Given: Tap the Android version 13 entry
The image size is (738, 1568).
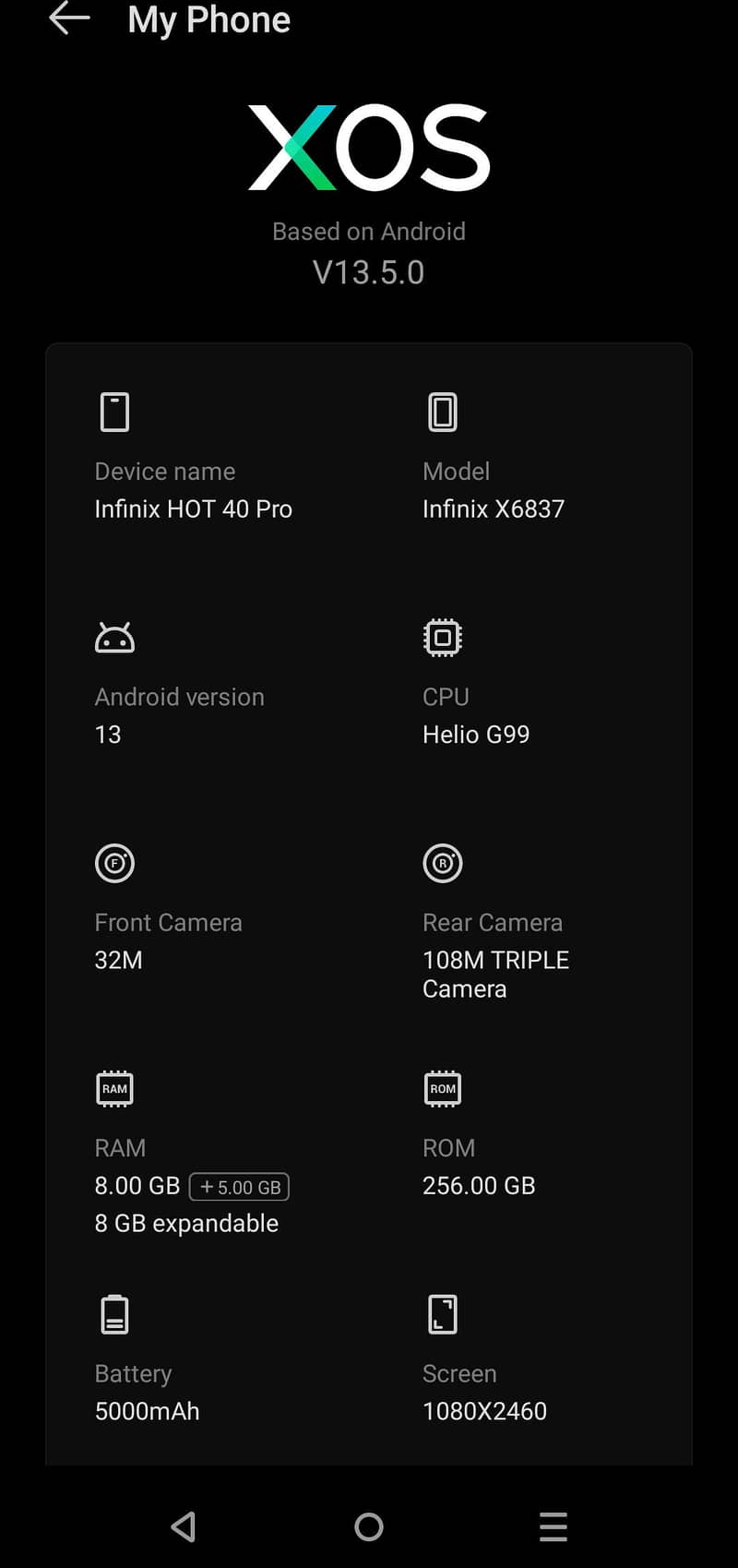Looking at the screenshot, I should (179, 715).
